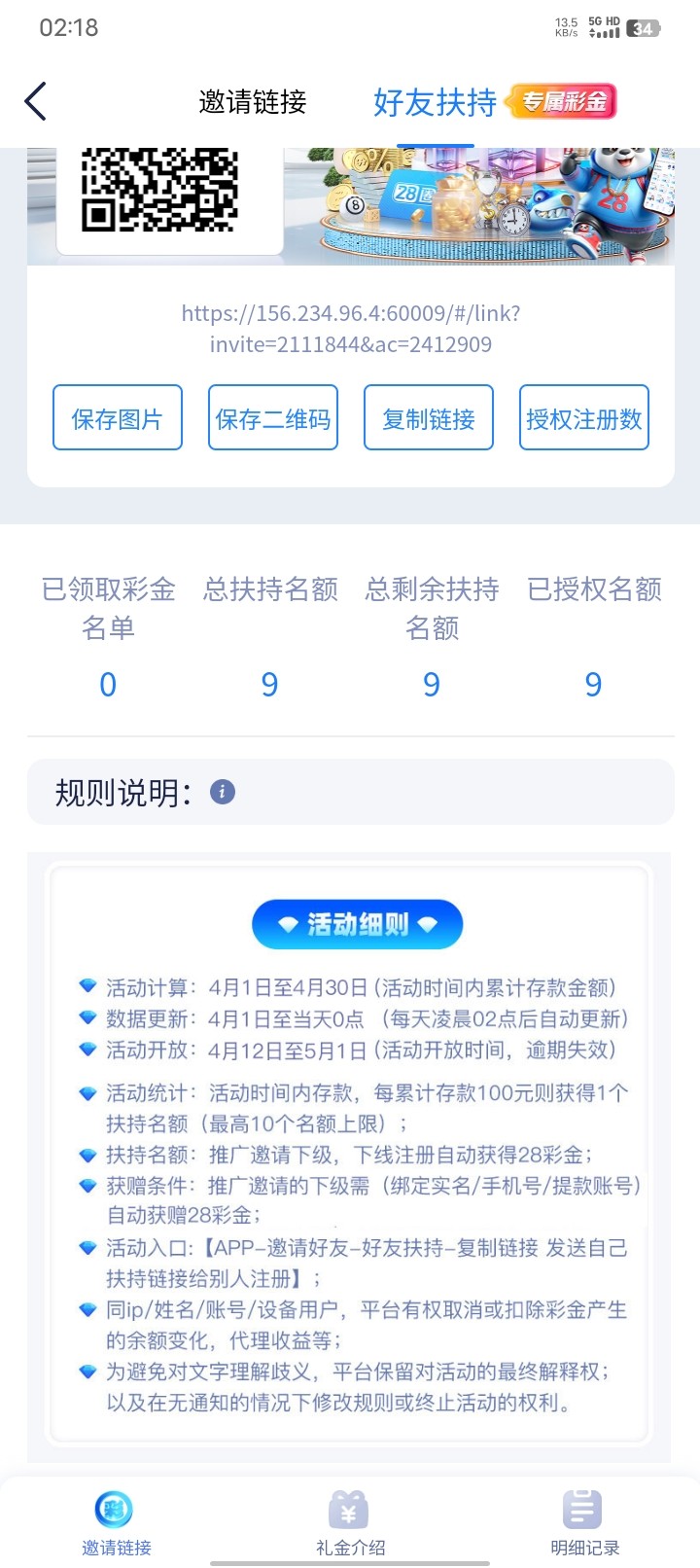This screenshot has height=1568, width=700.
Task: Open 邀请链接 in the bottom navigation
Action: click(116, 1522)
